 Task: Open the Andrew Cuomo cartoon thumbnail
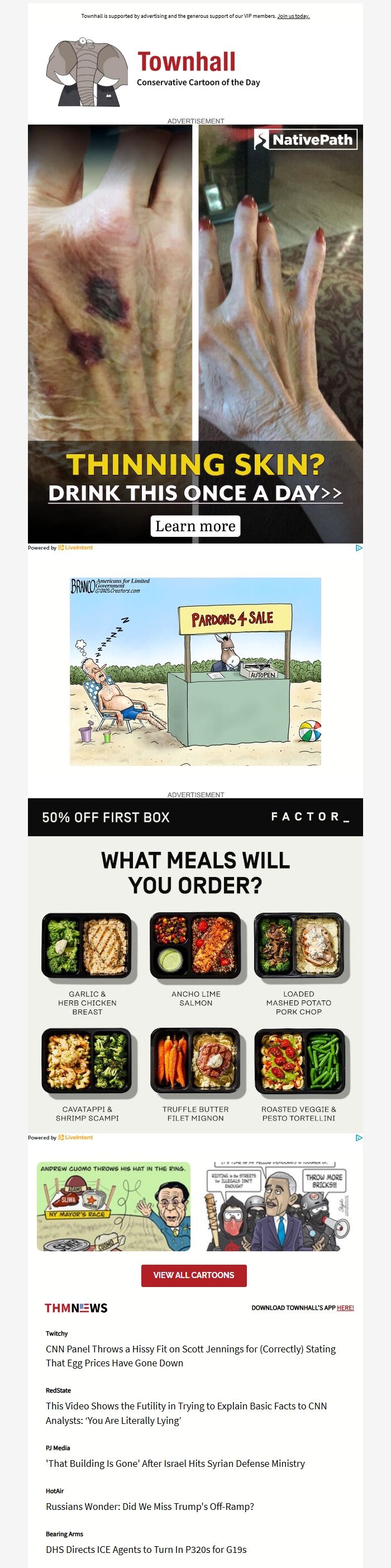click(113, 1207)
